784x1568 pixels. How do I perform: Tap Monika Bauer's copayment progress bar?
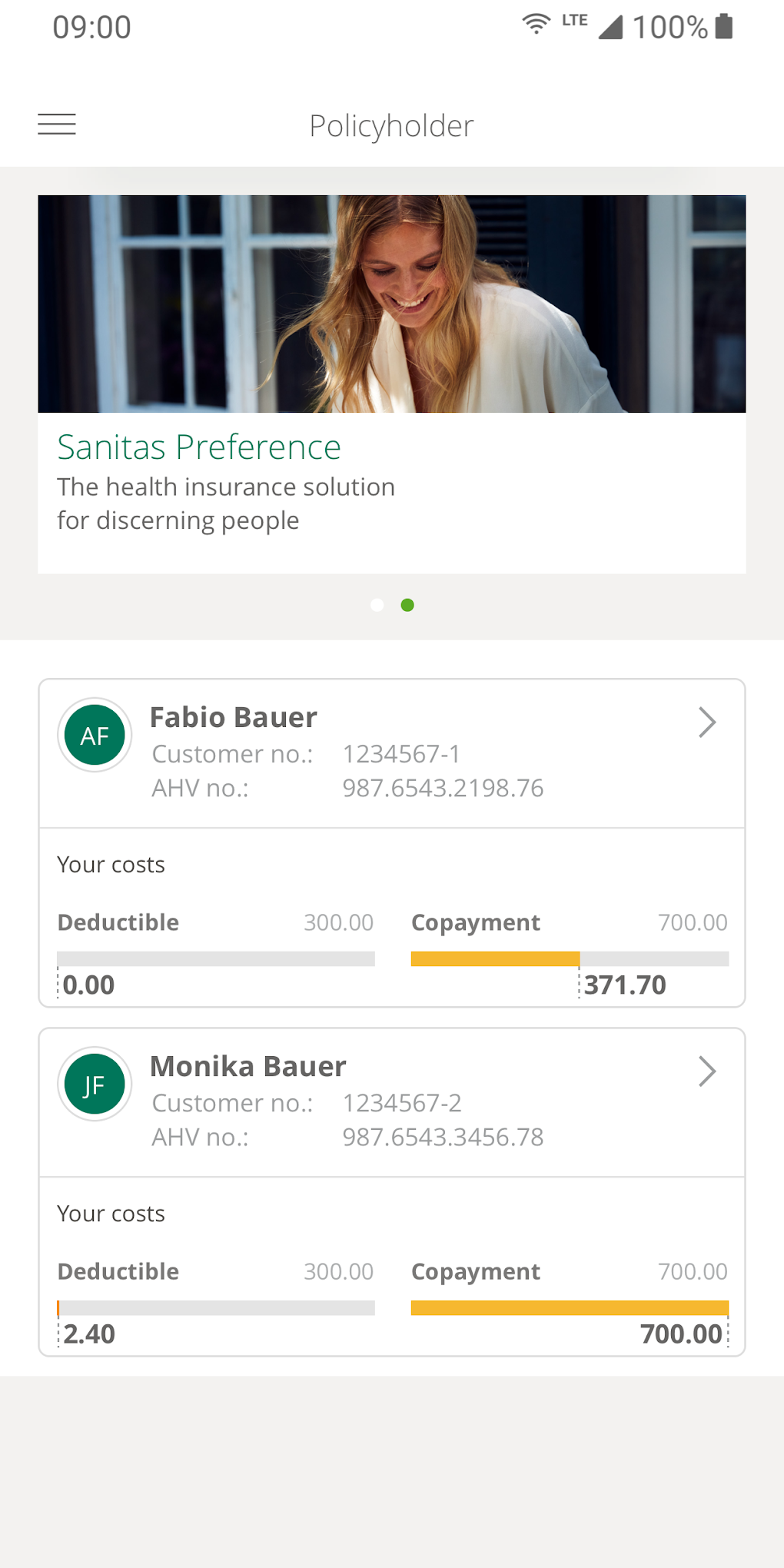click(x=570, y=1307)
